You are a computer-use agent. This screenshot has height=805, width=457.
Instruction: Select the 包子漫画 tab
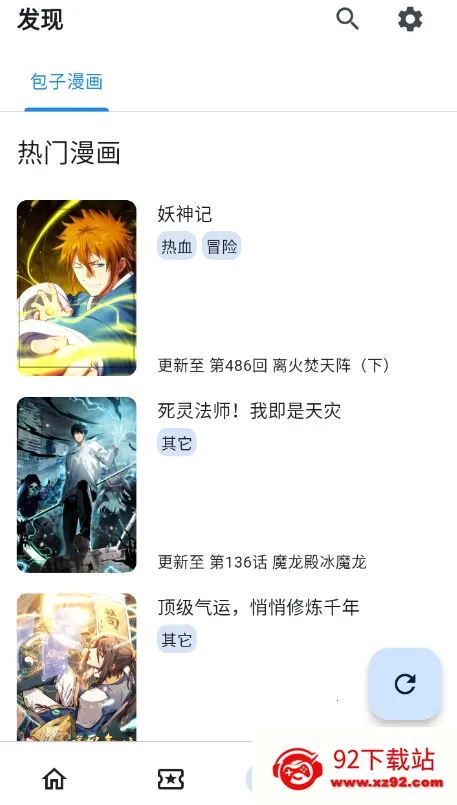67,82
